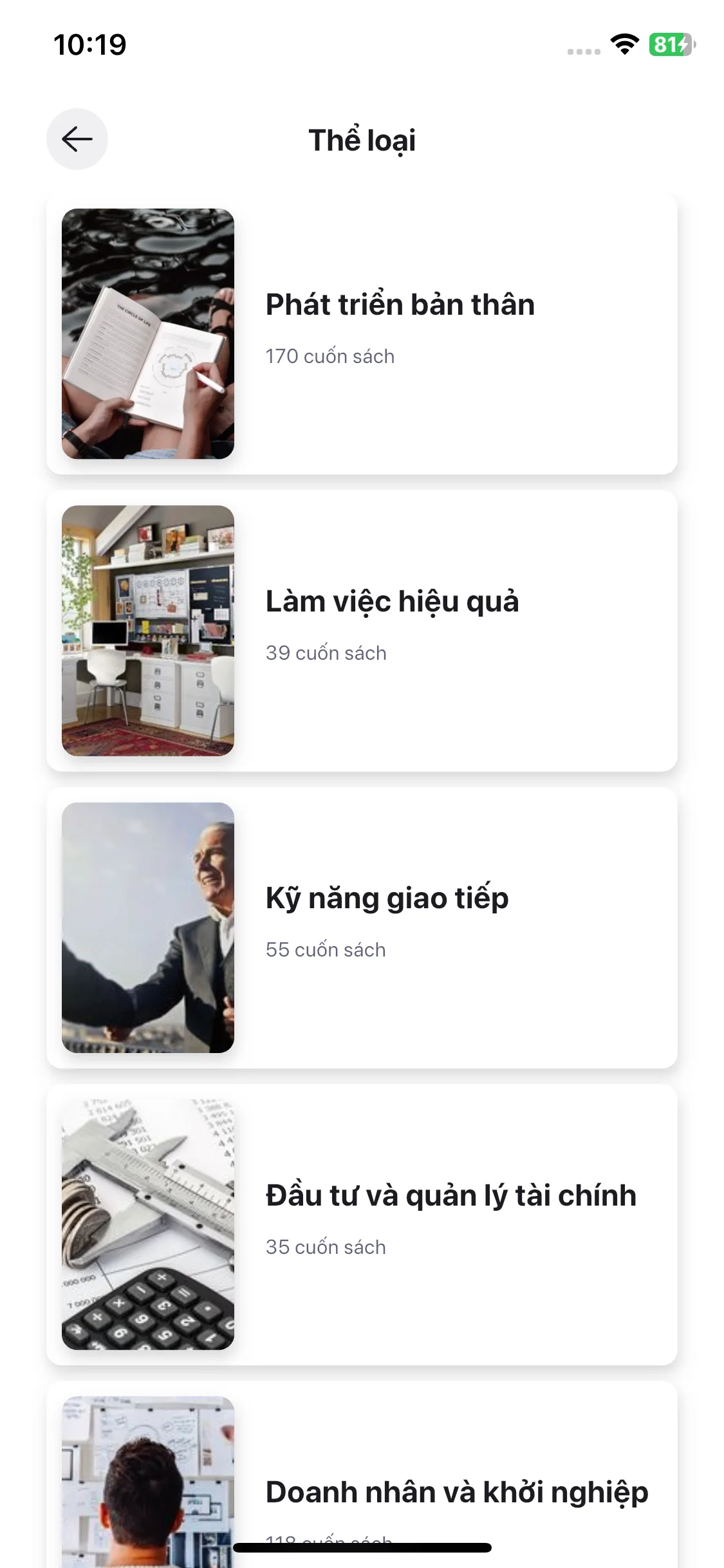Tap the back arrow icon
The height and width of the screenshot is (1568, 724).
77,139
